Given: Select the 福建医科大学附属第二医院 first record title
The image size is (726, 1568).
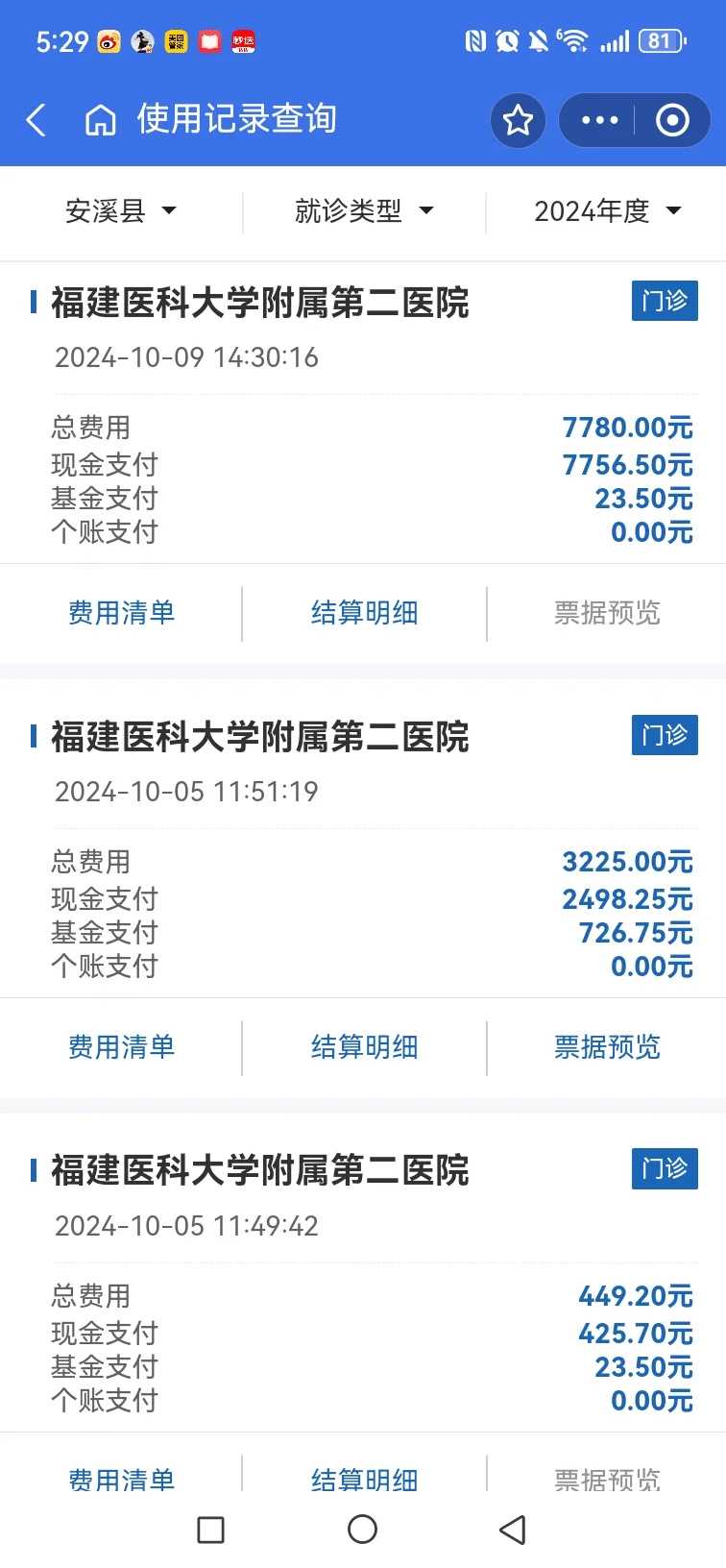Looking at the screenshot, I should coord(260,302).
